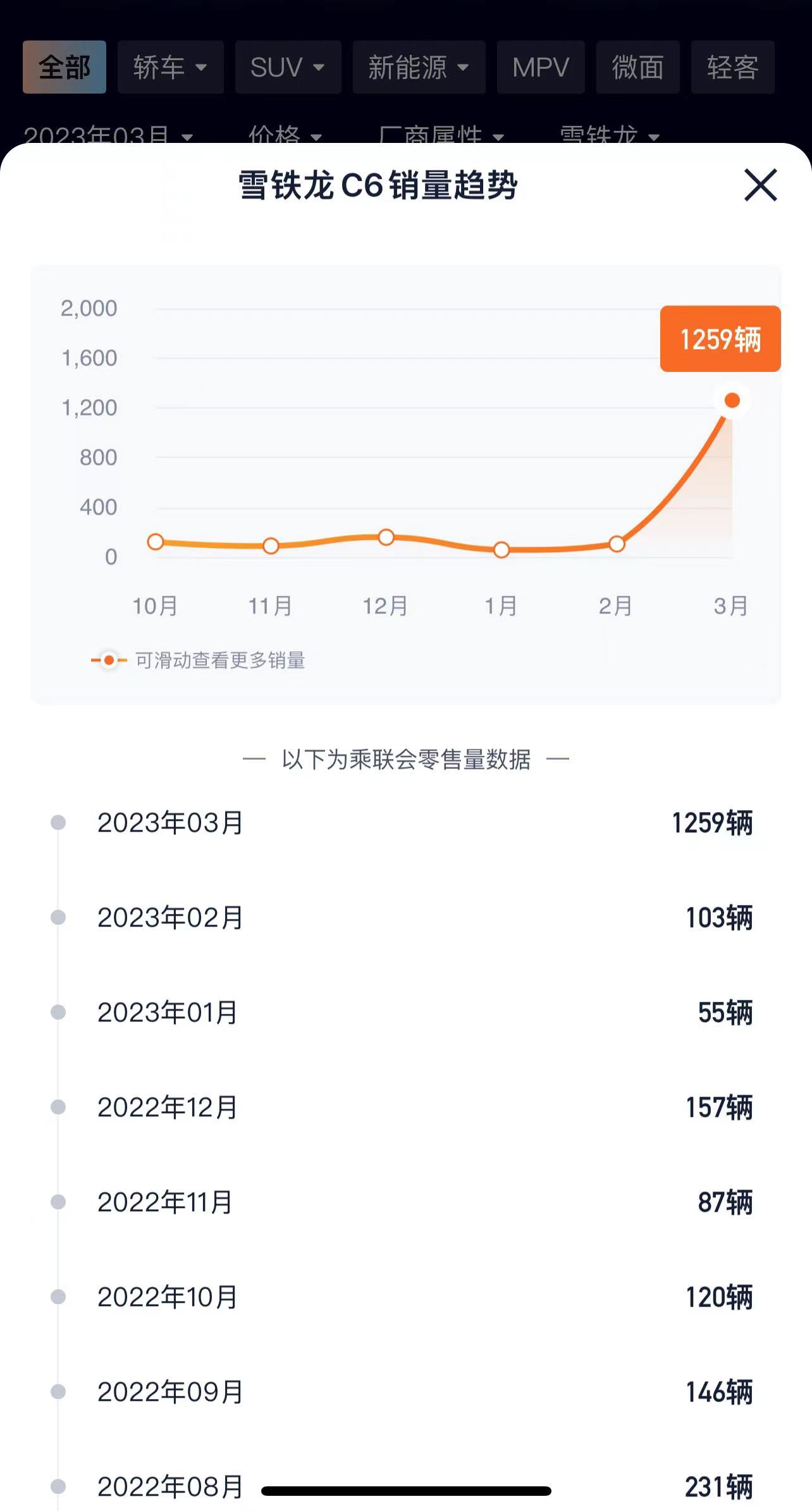
Task: Select the 全部 category tab
Action: pyautogui.click(x=65, y=68)
